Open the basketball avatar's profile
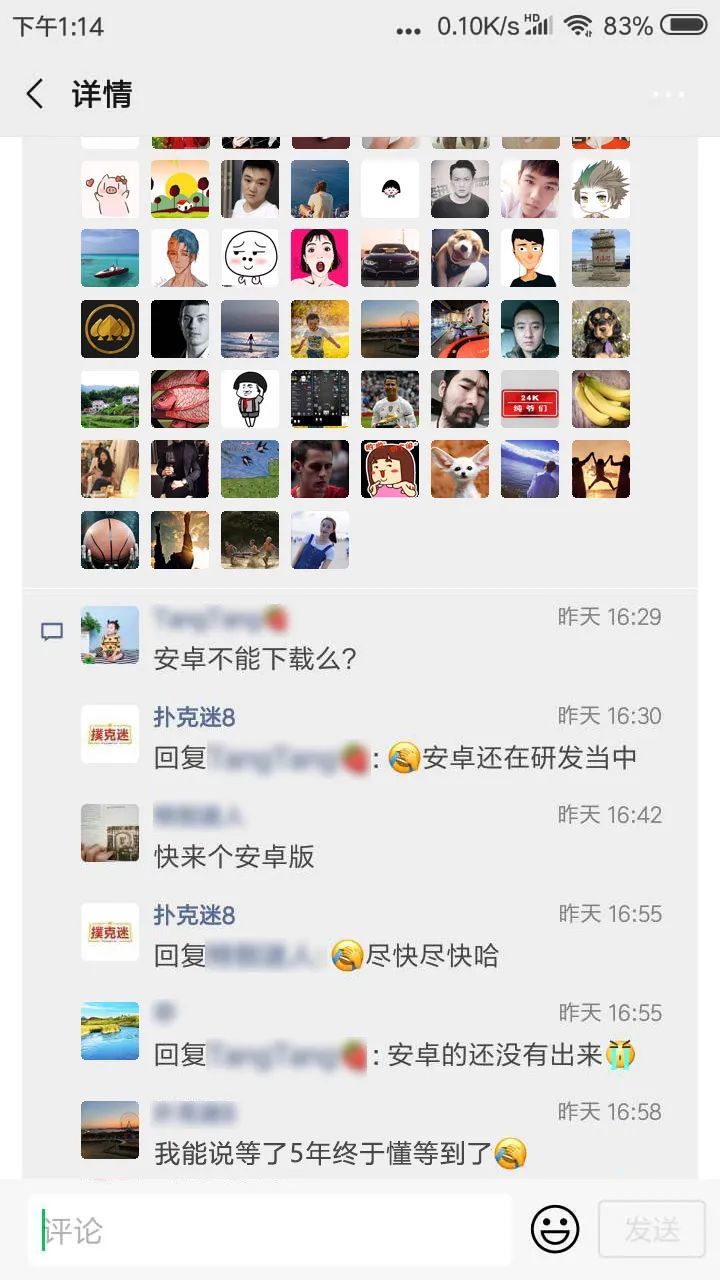 110,540
